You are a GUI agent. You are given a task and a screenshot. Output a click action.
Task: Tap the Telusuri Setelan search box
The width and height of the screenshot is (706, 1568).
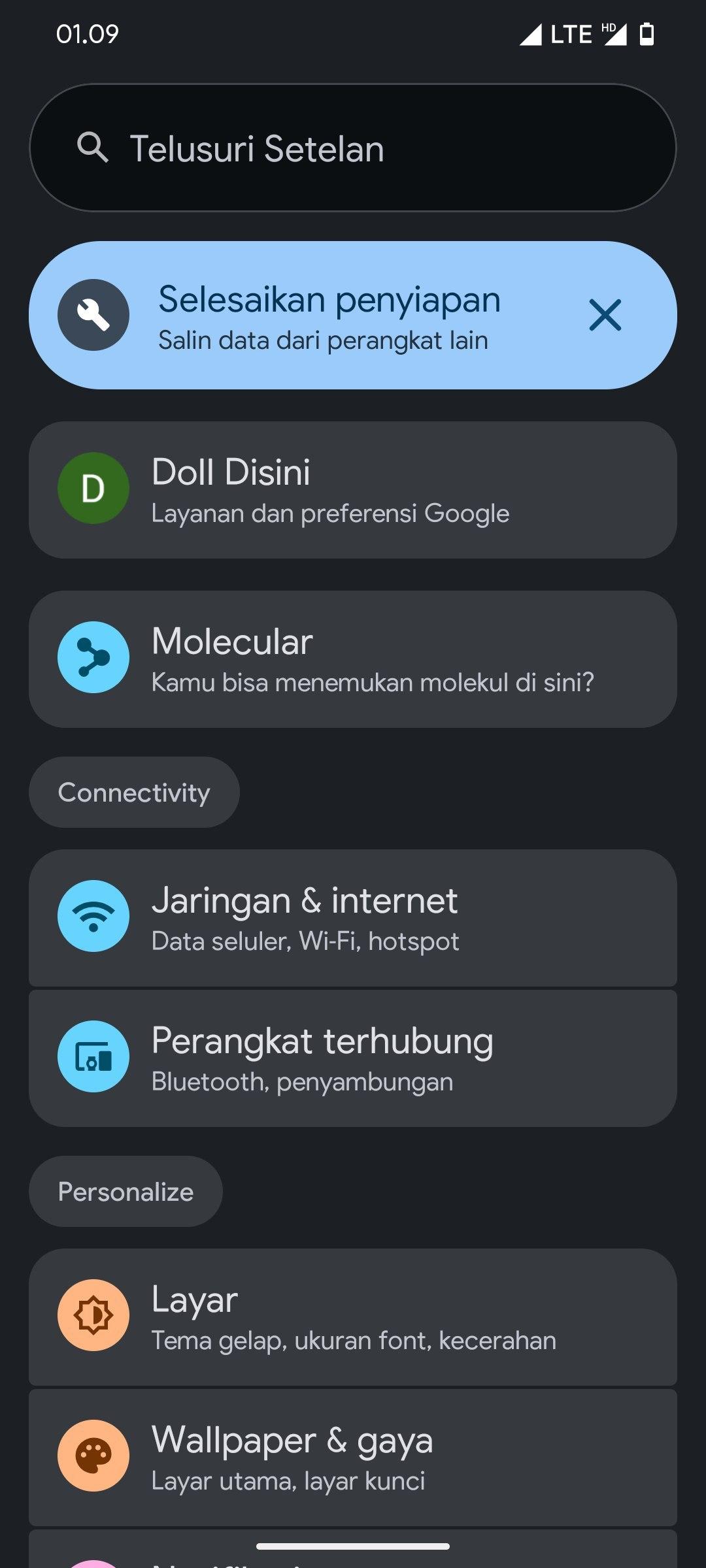point(353,148)
